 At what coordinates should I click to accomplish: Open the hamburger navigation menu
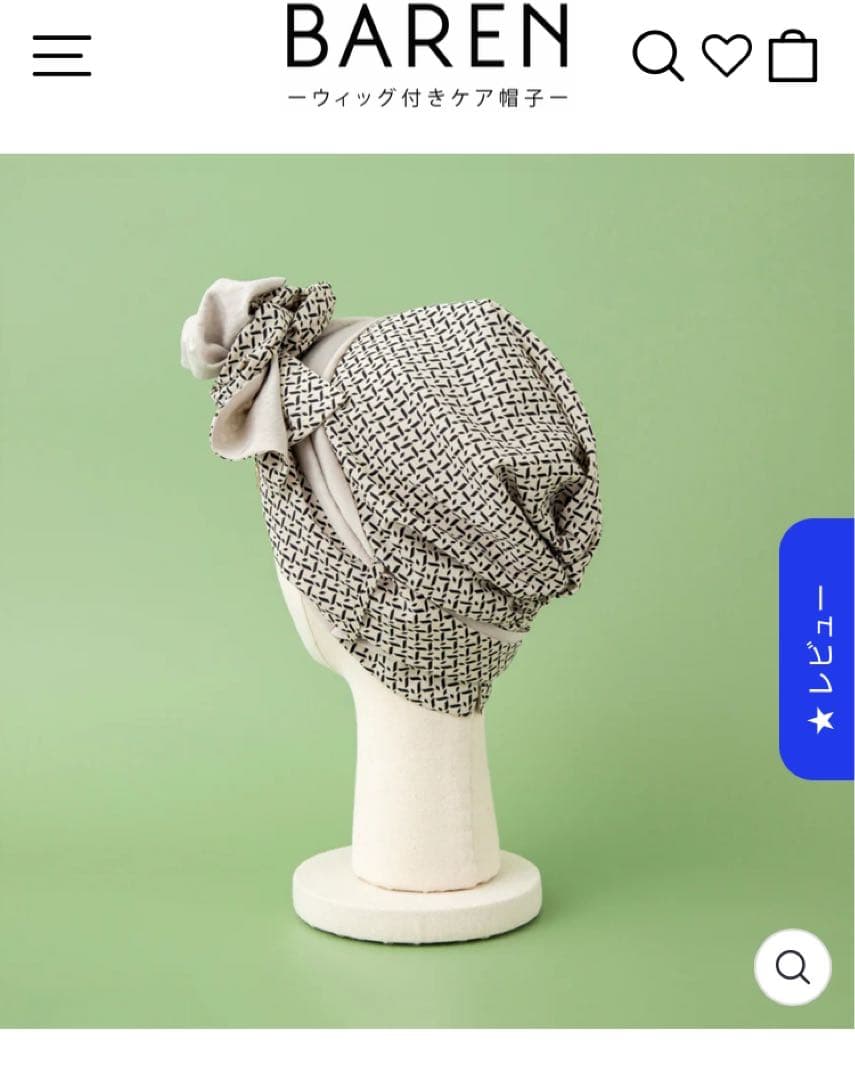point(62,56)
